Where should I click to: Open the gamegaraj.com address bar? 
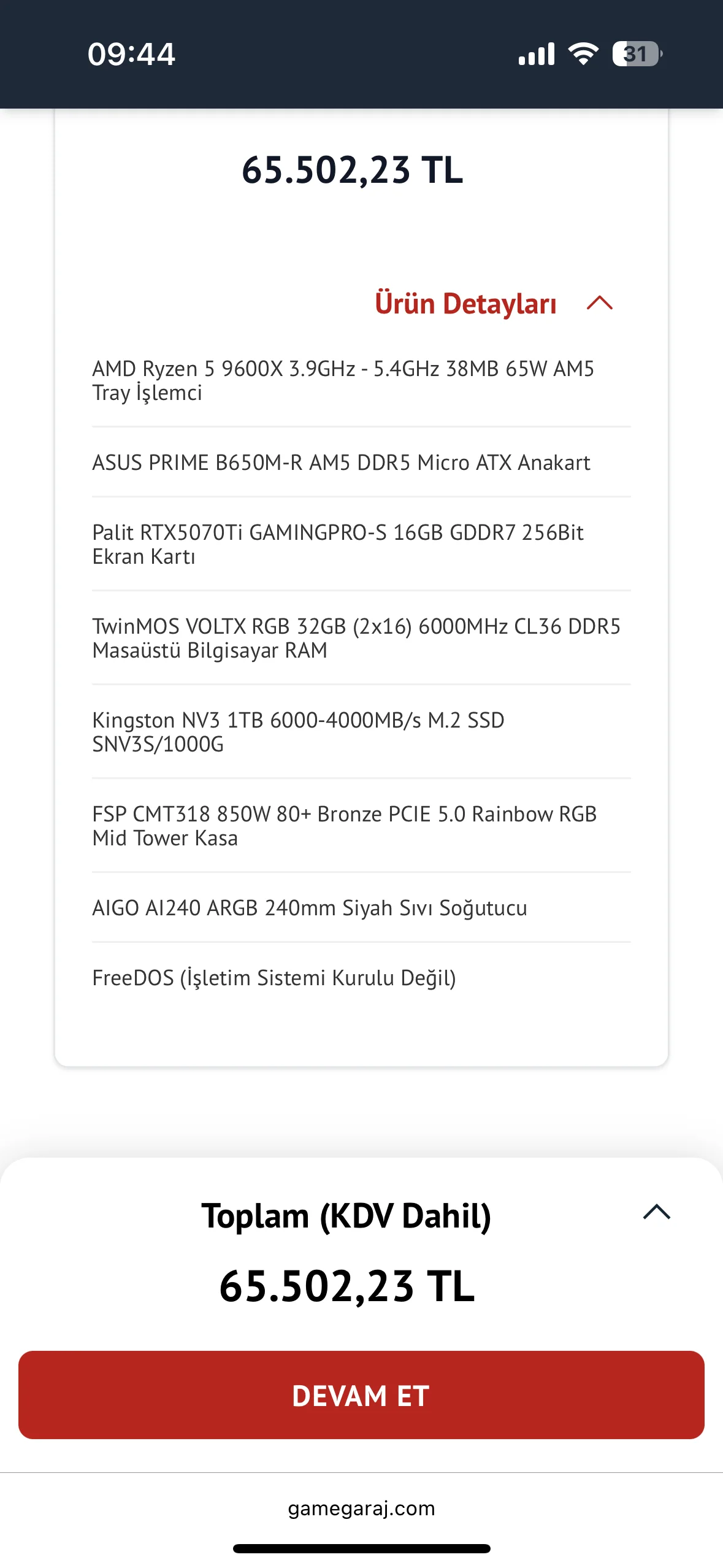pyautogui.click(x=361, y=1508)
